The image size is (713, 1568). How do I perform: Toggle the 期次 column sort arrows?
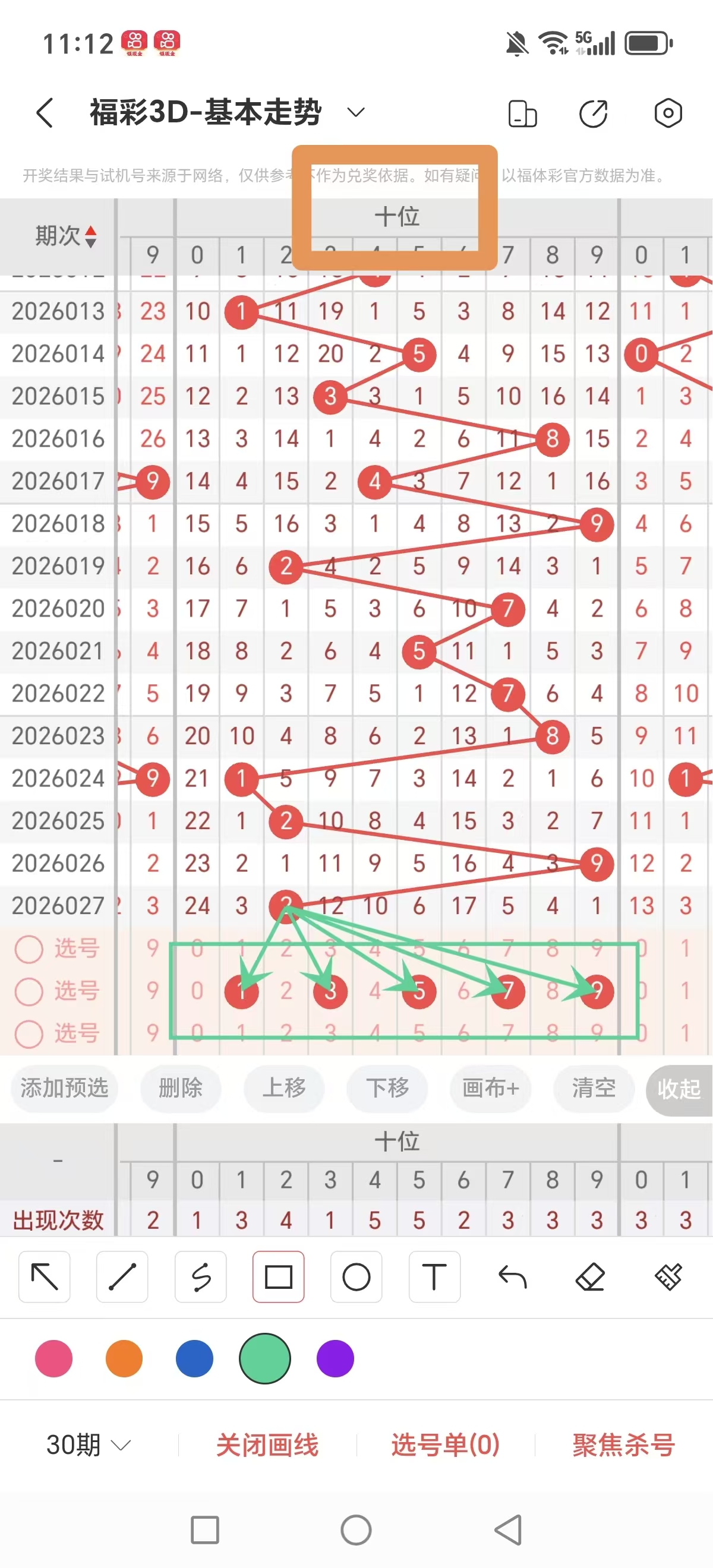click(x=92, y=238)
